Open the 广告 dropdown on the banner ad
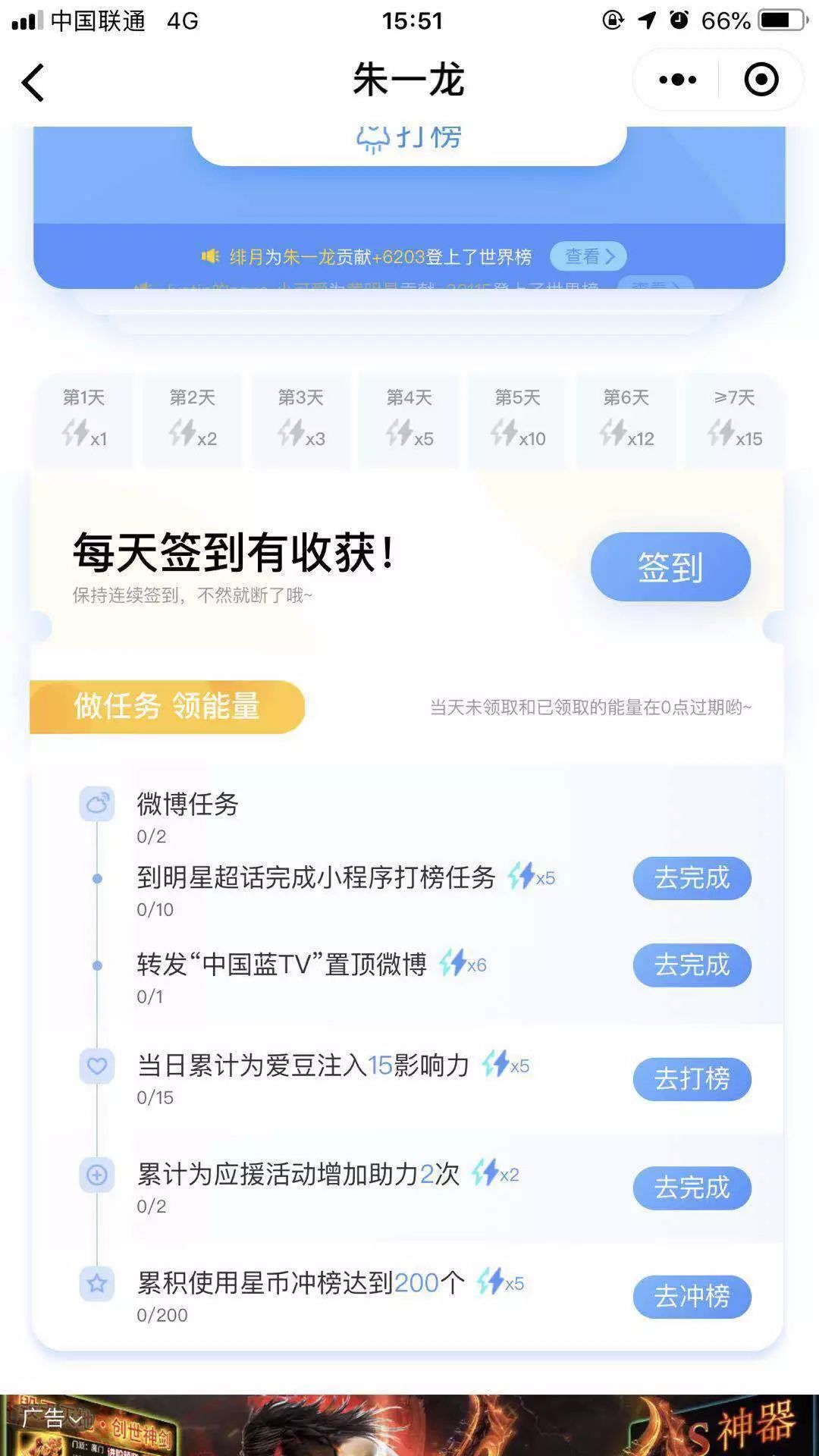 pos(52,1417)
